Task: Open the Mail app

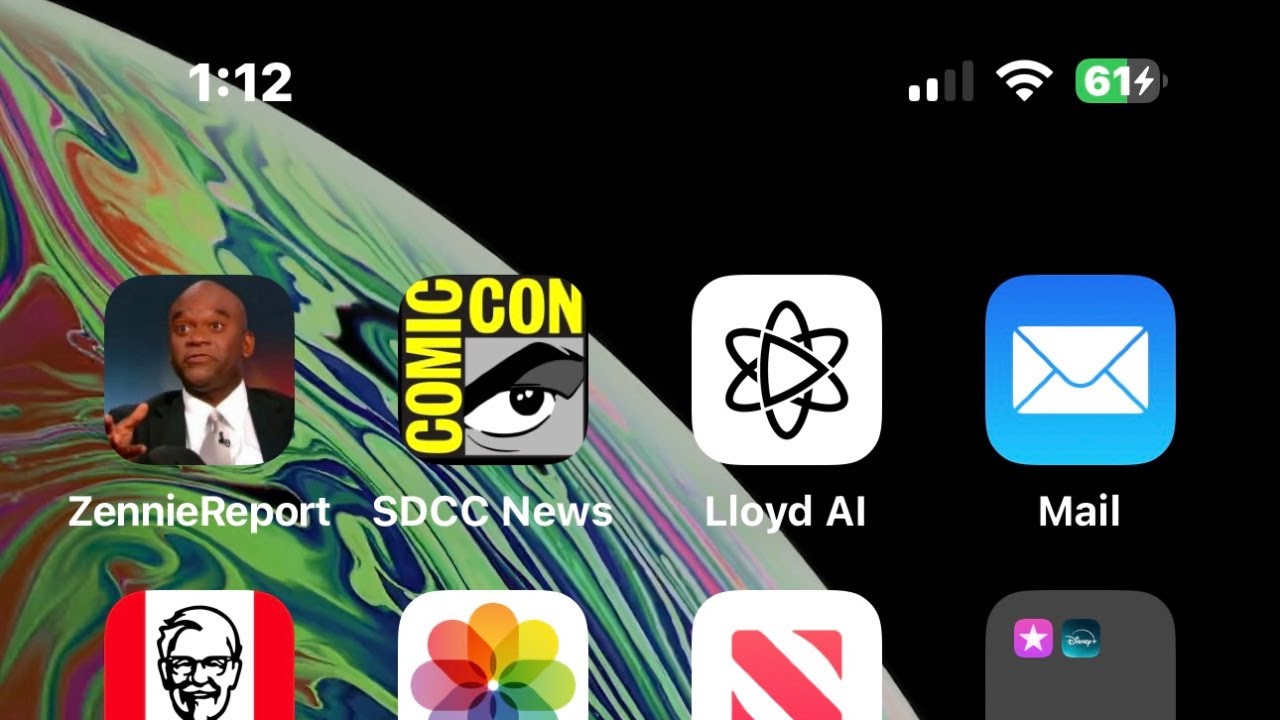Action: click(x=1080, y=370)
